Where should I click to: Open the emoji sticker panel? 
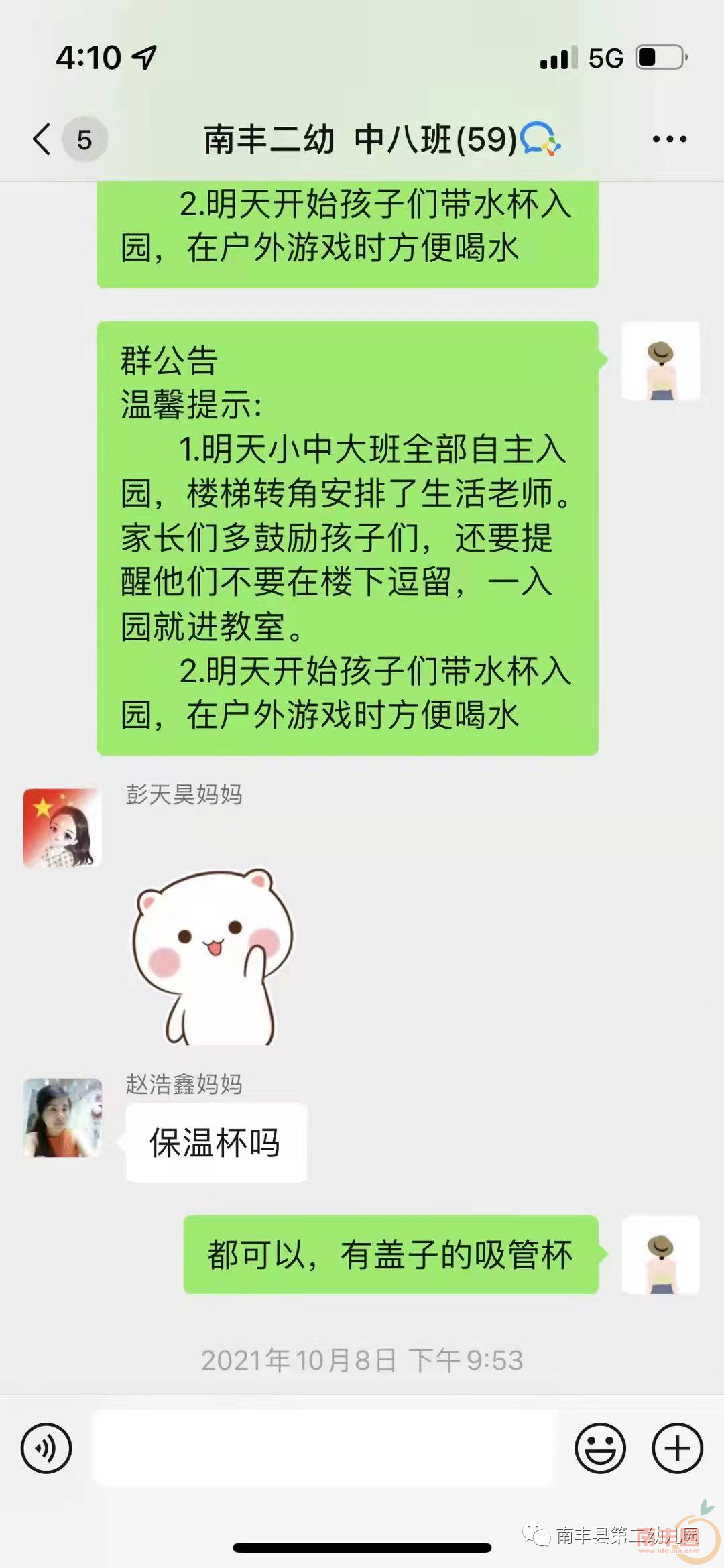tap(600, 1448)
